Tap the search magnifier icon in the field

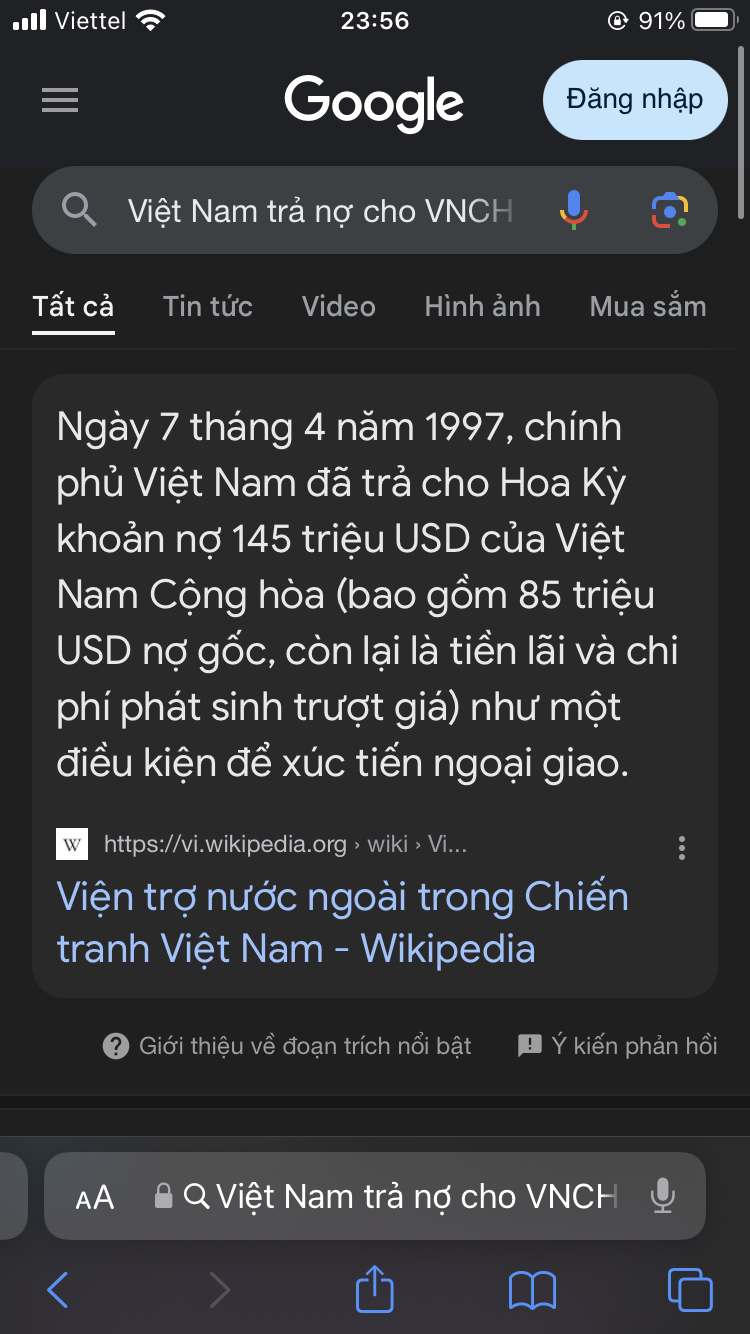coord(80,210)
